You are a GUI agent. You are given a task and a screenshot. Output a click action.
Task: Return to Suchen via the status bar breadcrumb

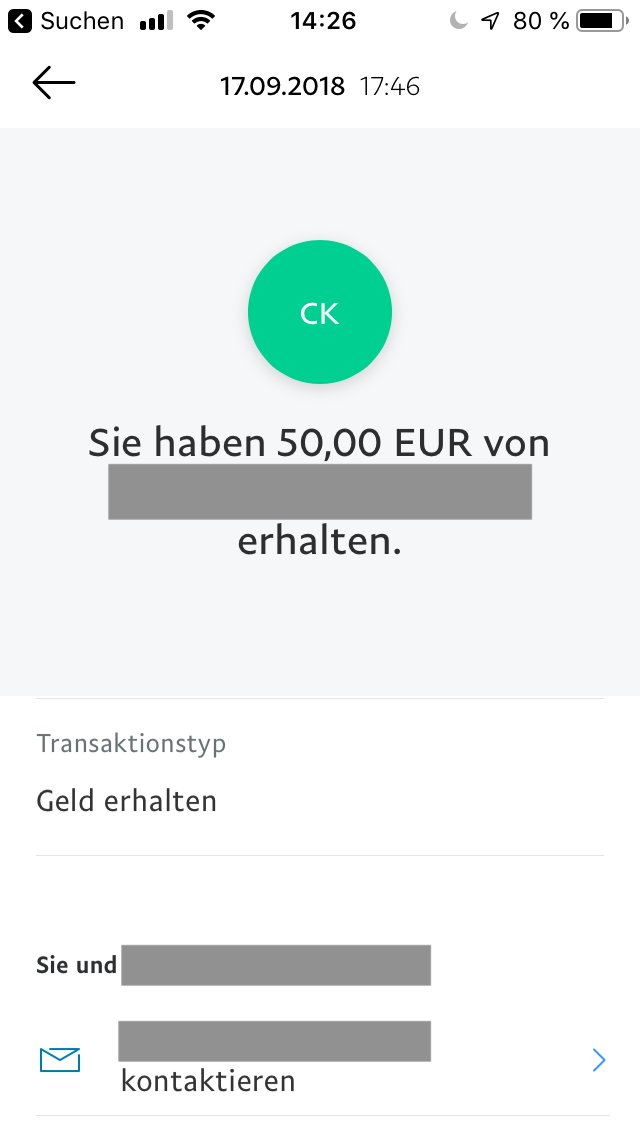point(66,20)
